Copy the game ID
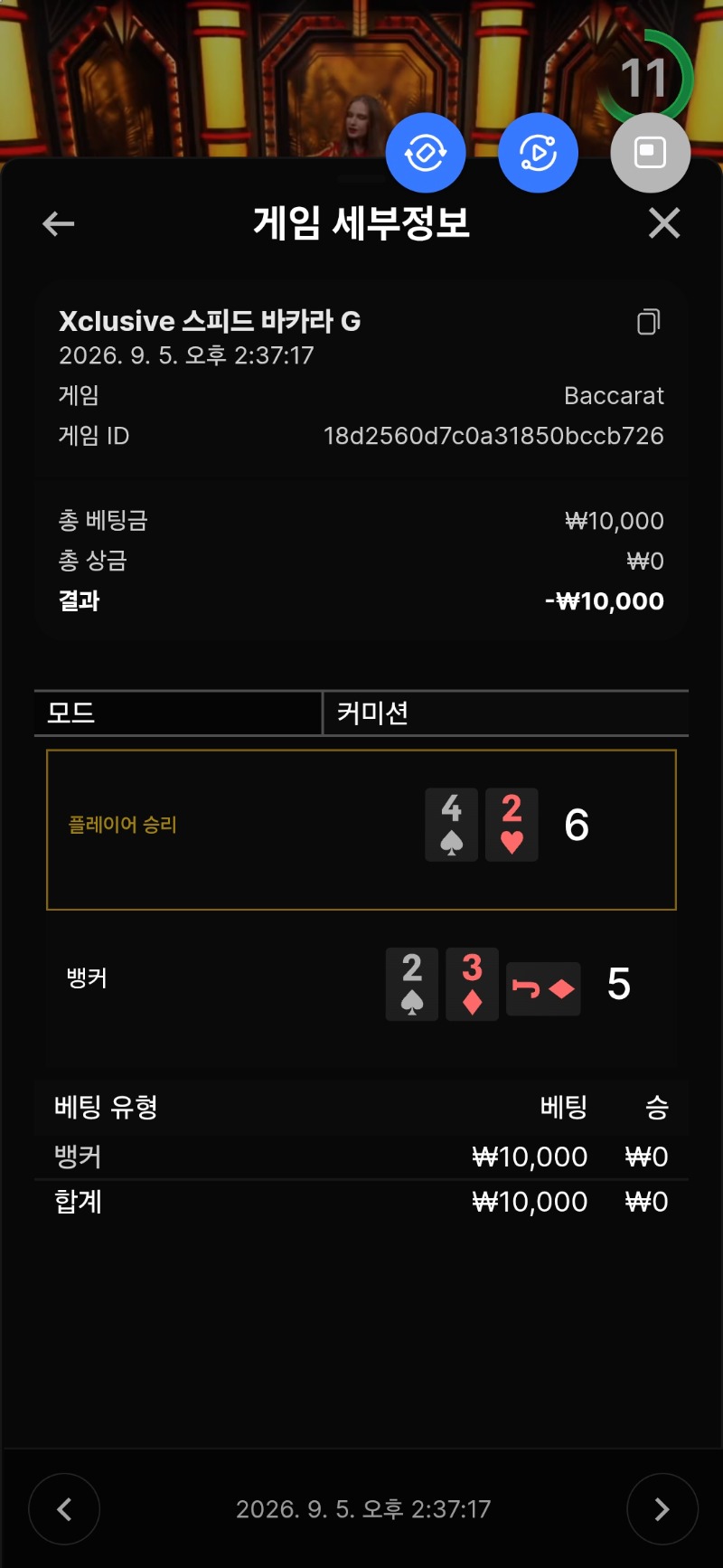The width and height of the screenshot is (723, 1568). [649, 322]
